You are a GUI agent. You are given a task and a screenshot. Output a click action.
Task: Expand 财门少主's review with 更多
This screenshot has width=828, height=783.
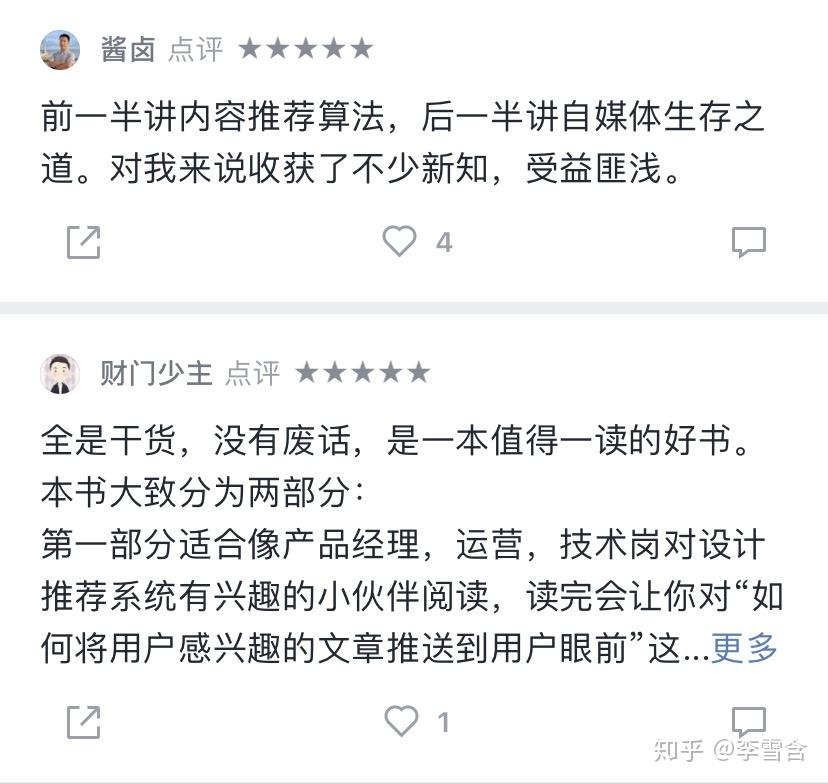pos(744,648)
